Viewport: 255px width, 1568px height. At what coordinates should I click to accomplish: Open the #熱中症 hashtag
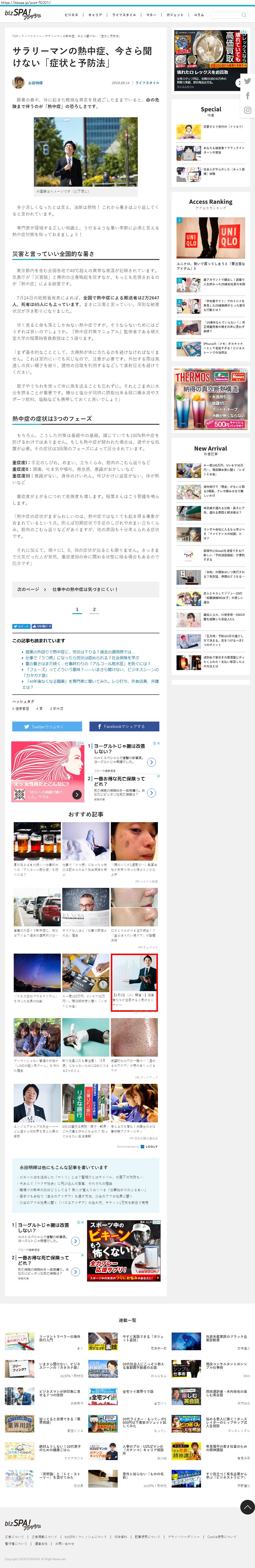point(57,709)
